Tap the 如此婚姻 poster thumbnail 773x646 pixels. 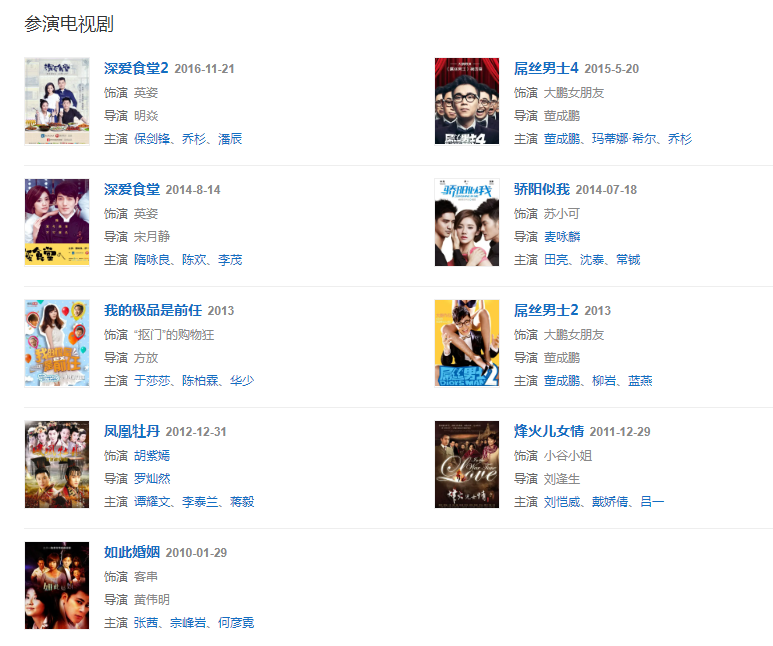coord(57,585)
